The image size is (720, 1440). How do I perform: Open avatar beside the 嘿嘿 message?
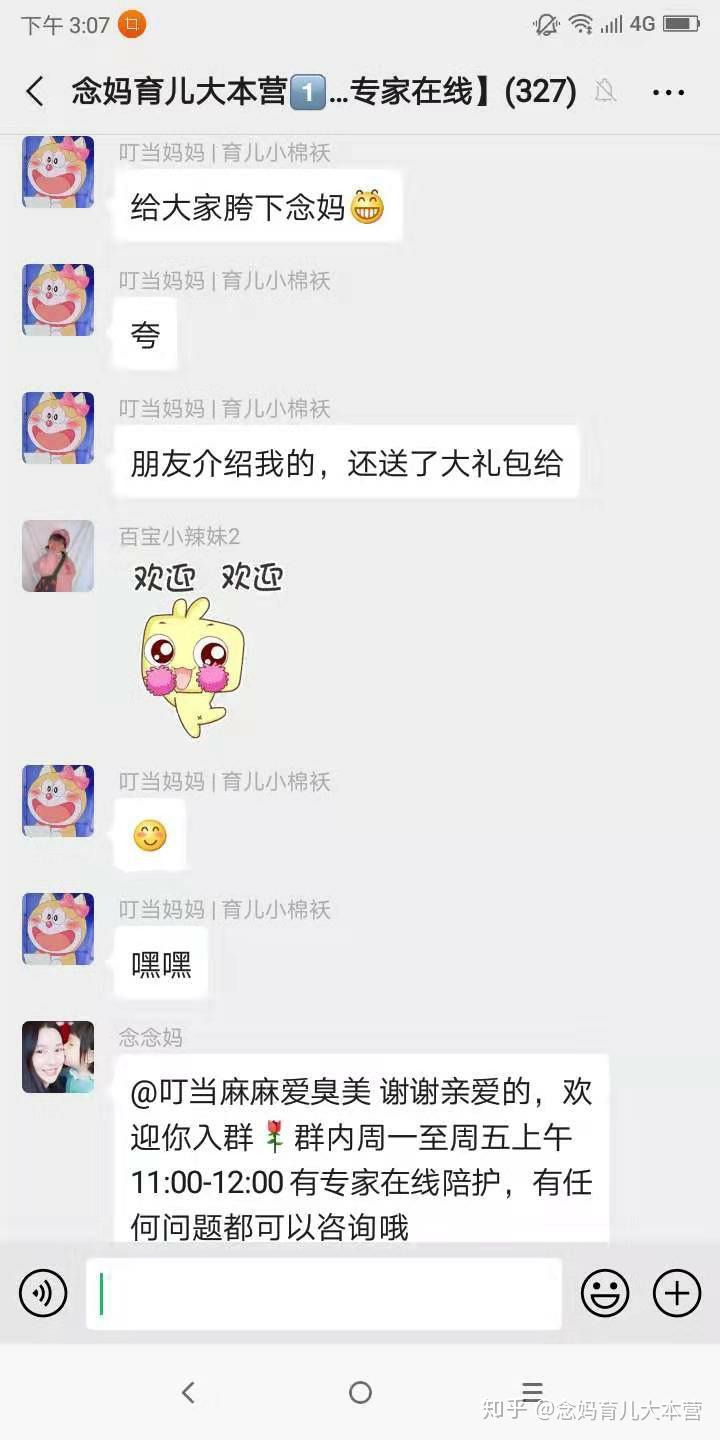(58, 929)
